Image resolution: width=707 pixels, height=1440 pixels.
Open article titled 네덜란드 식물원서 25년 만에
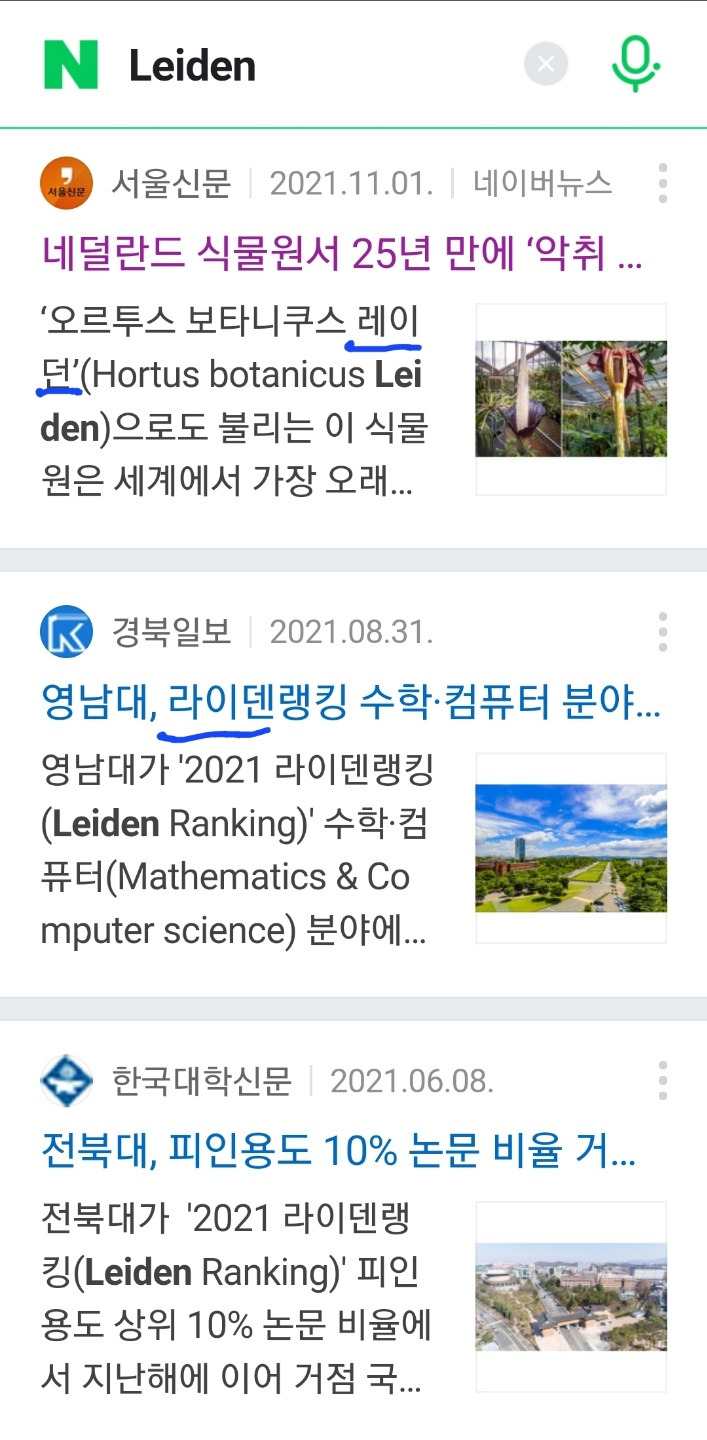342,255
